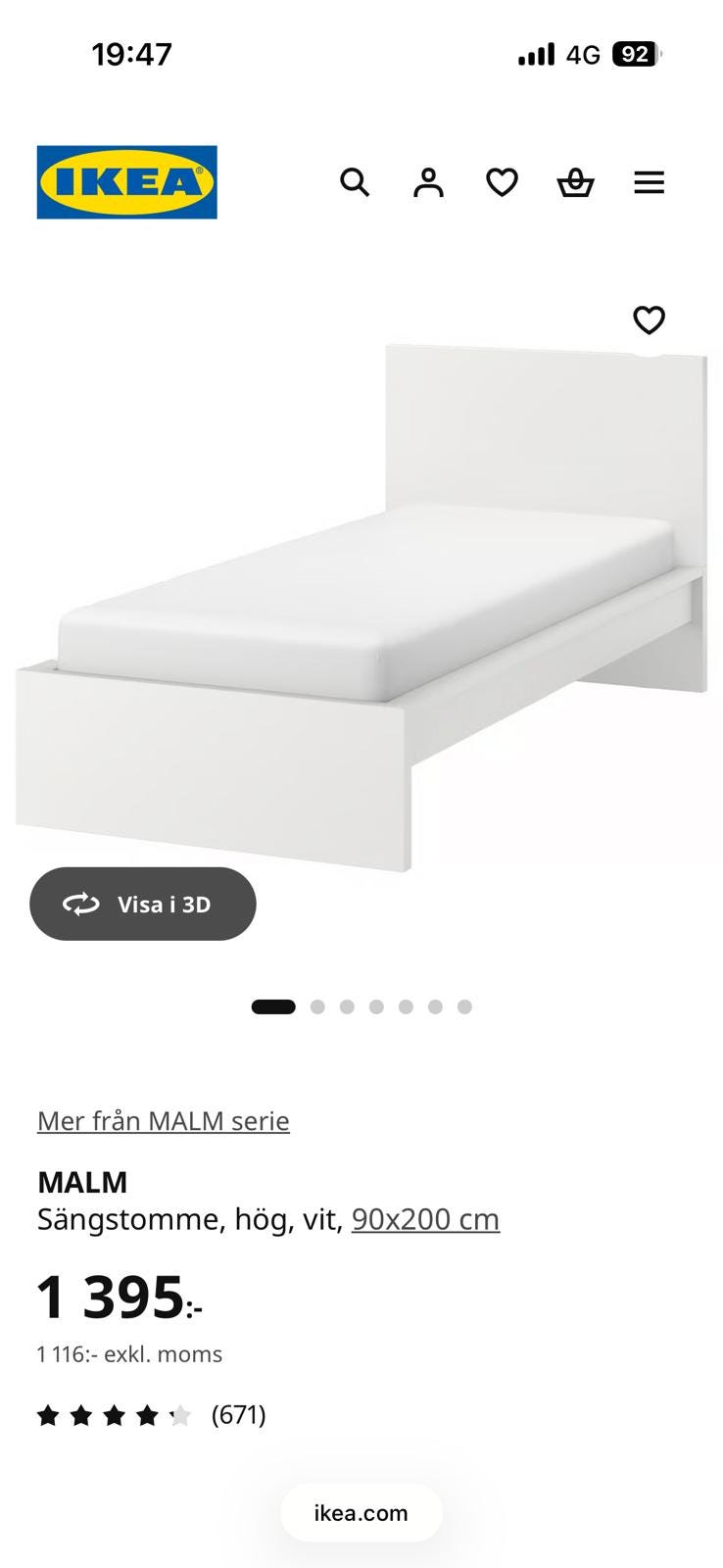Image resolution: width=723 pixels, height=1568 pixels.
Task: Select the 90x200 cm size link
Action: coord(425,1219)
